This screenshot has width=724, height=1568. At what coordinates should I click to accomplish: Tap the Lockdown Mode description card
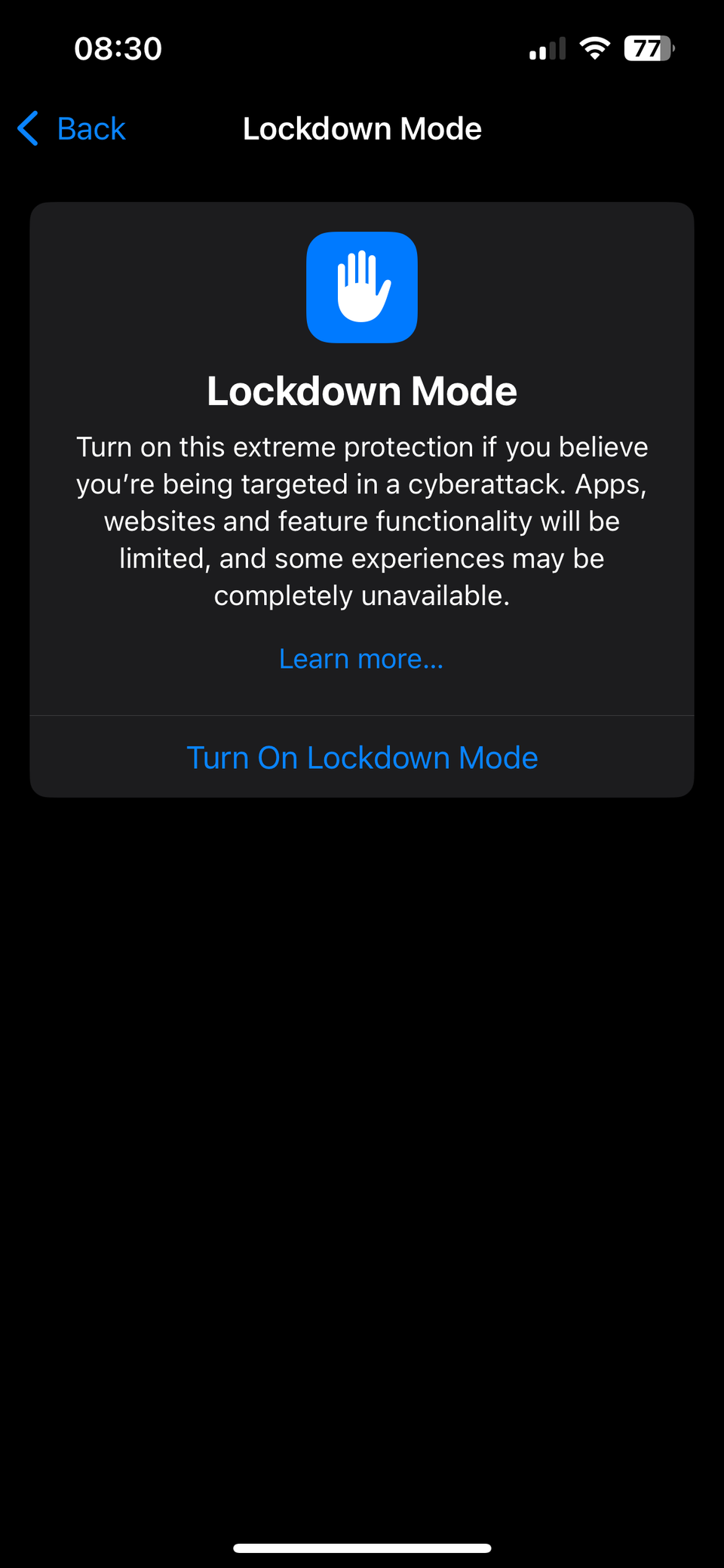[x=361, y=521]
